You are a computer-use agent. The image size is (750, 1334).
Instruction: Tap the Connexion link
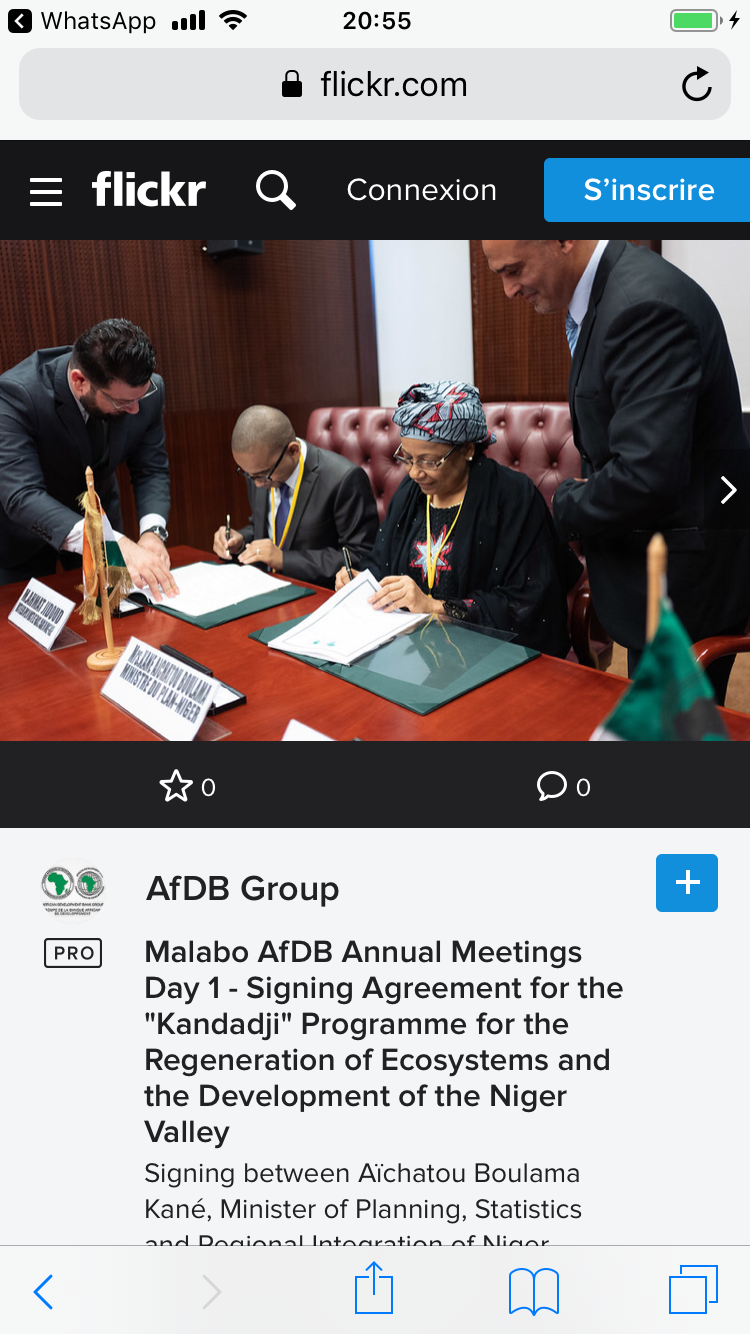(421, 190)
